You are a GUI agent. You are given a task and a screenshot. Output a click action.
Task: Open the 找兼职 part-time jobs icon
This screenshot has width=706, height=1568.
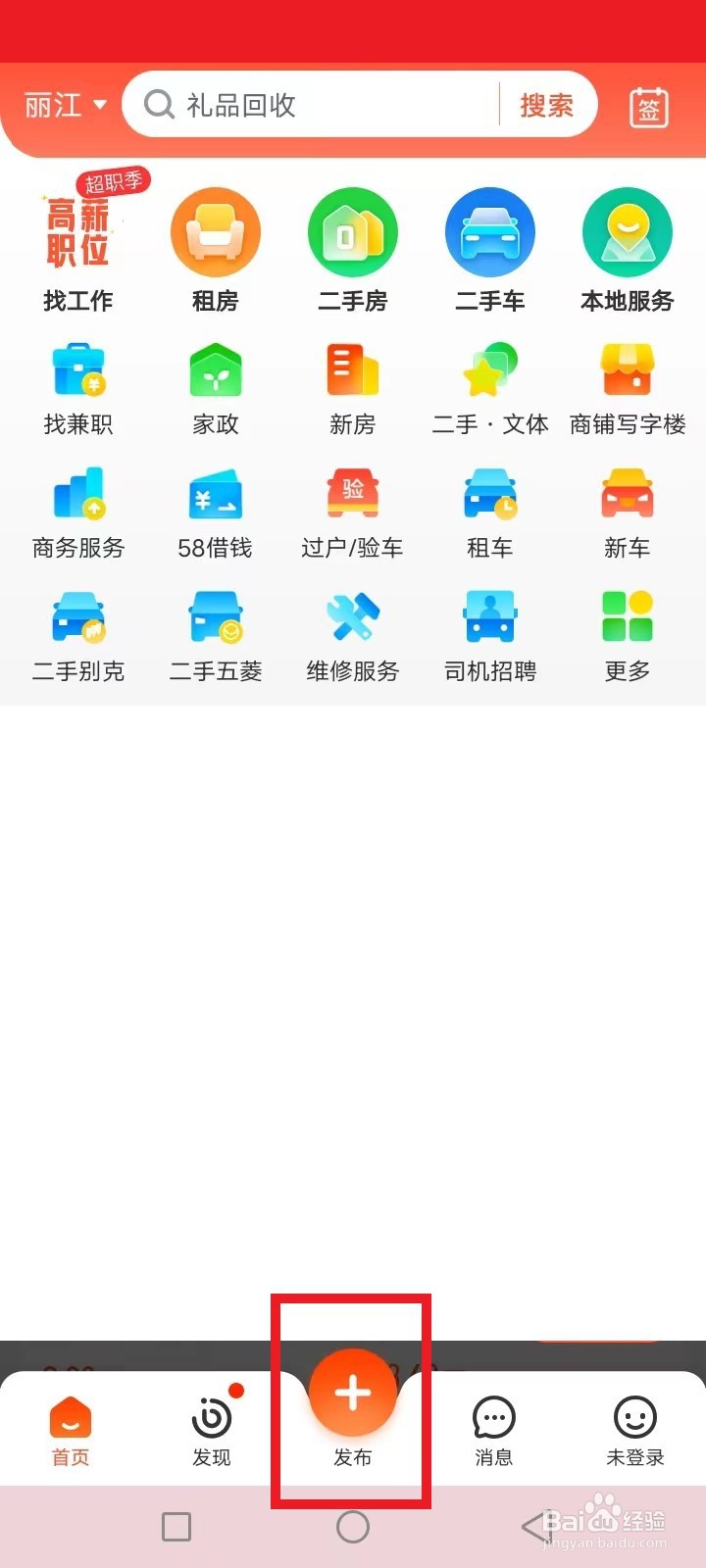click(x=77, y=382)
